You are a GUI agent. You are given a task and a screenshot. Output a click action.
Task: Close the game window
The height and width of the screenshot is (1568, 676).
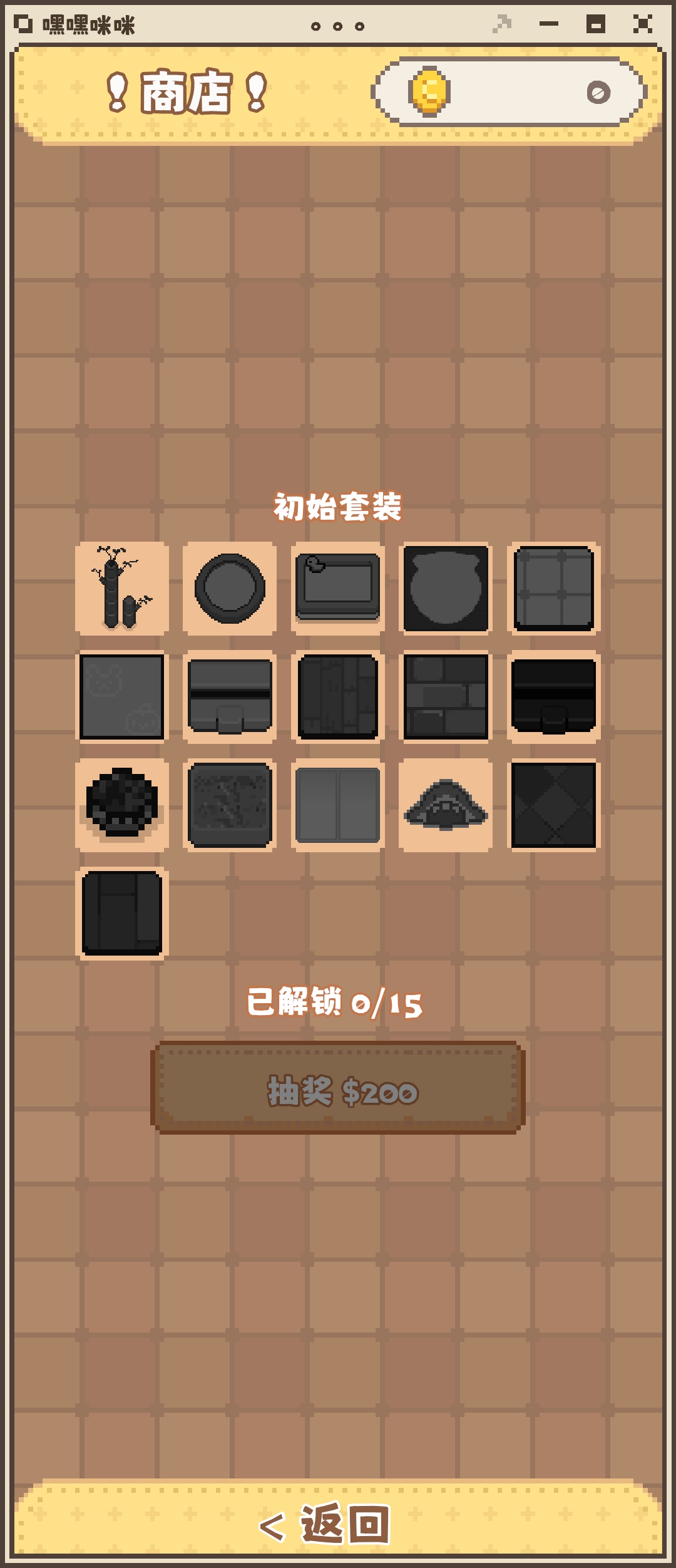[x=642, y=24]
